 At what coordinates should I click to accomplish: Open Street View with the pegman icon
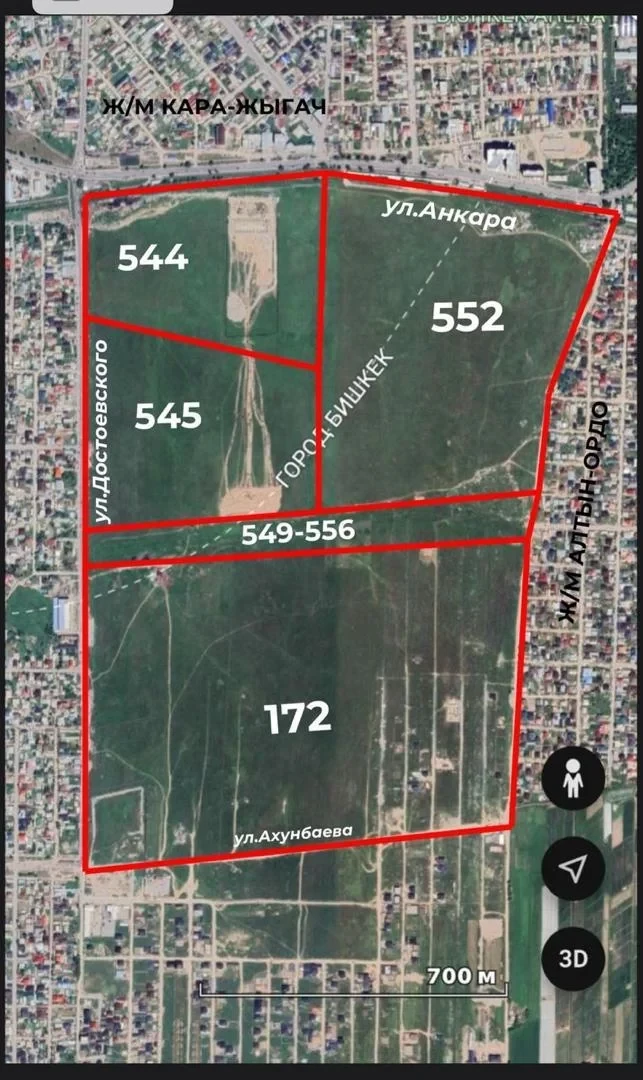[x=573, y=778]
